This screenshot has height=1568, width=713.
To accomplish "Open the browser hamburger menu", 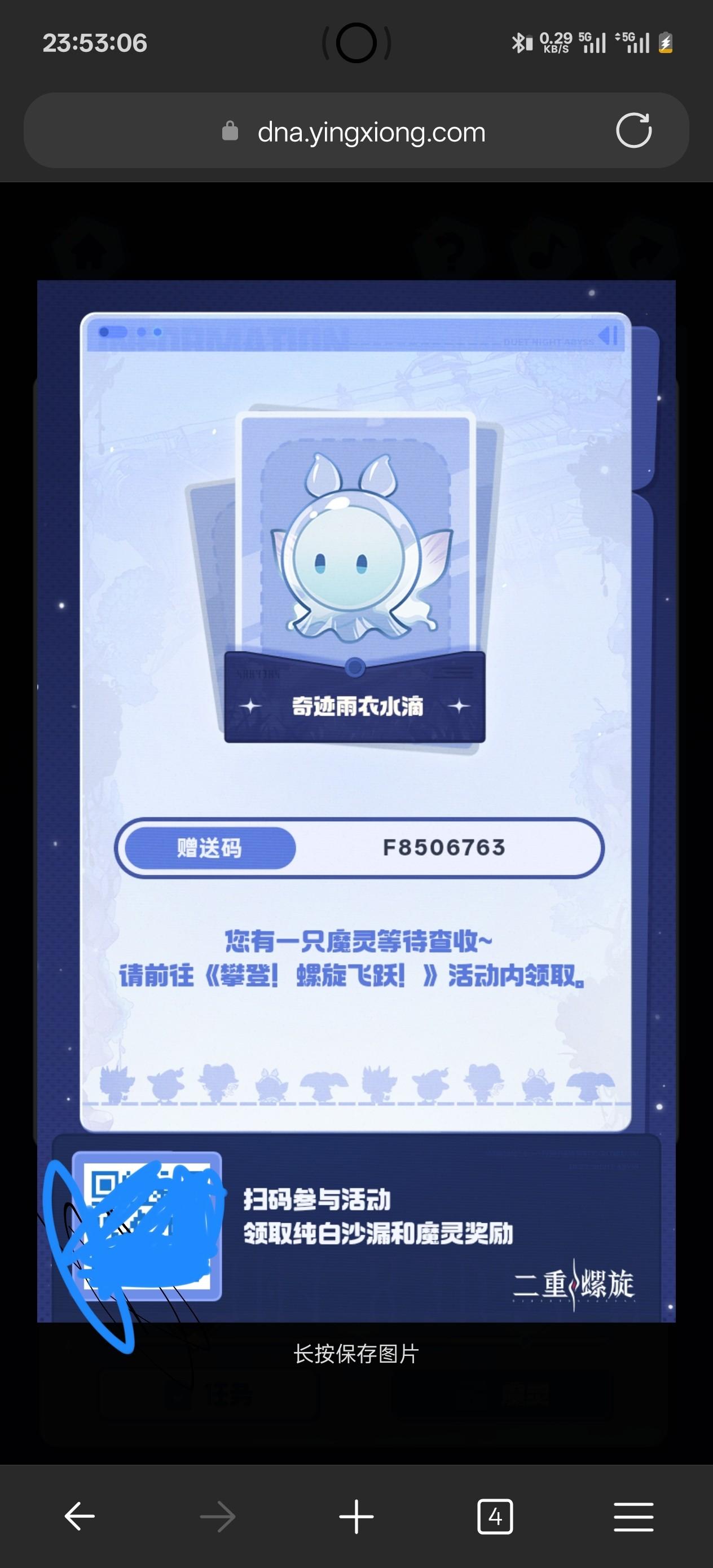I will (633, 1516).
